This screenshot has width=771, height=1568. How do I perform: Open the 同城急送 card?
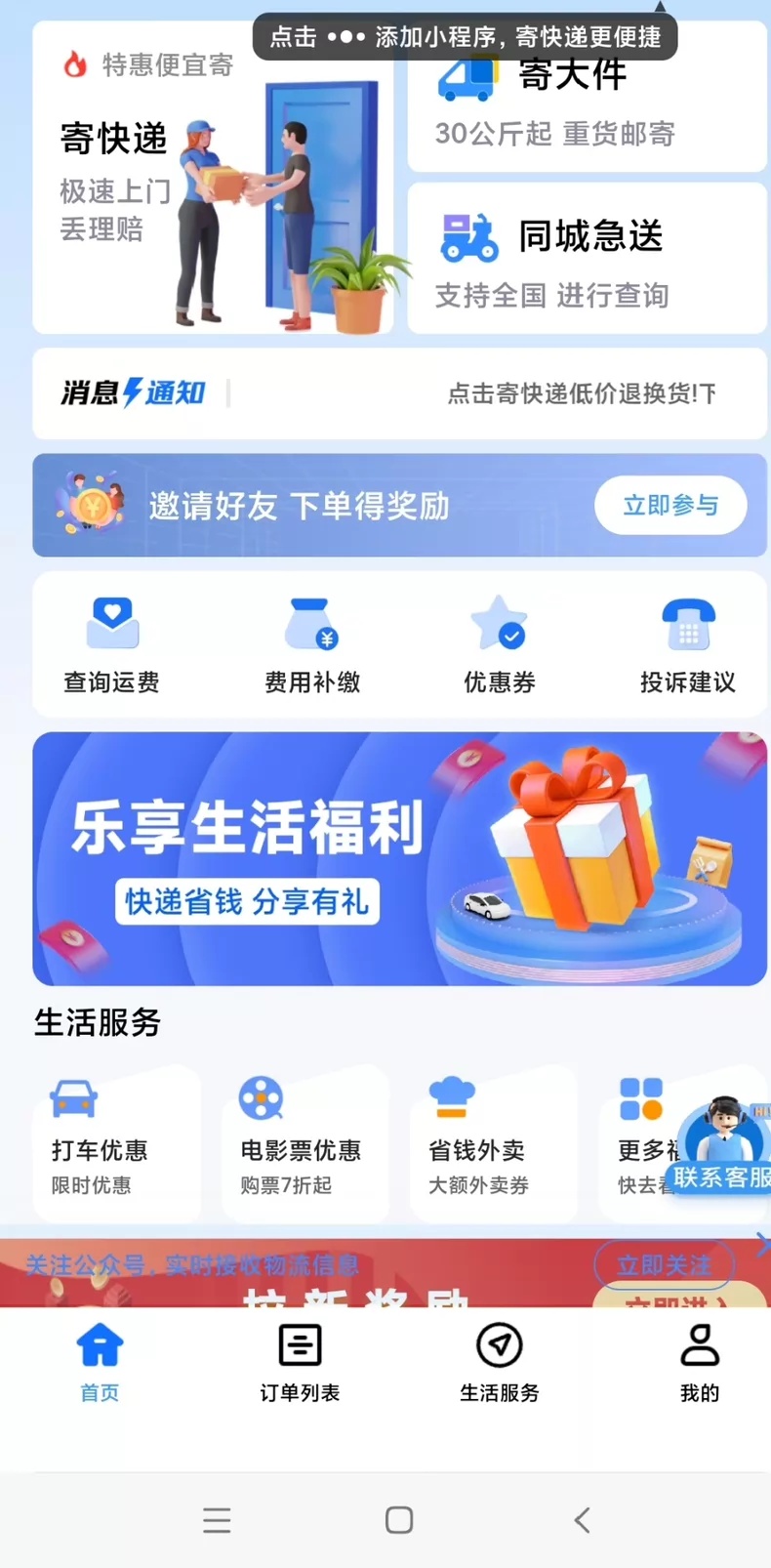pyautogui.click(x=587, y=259)
